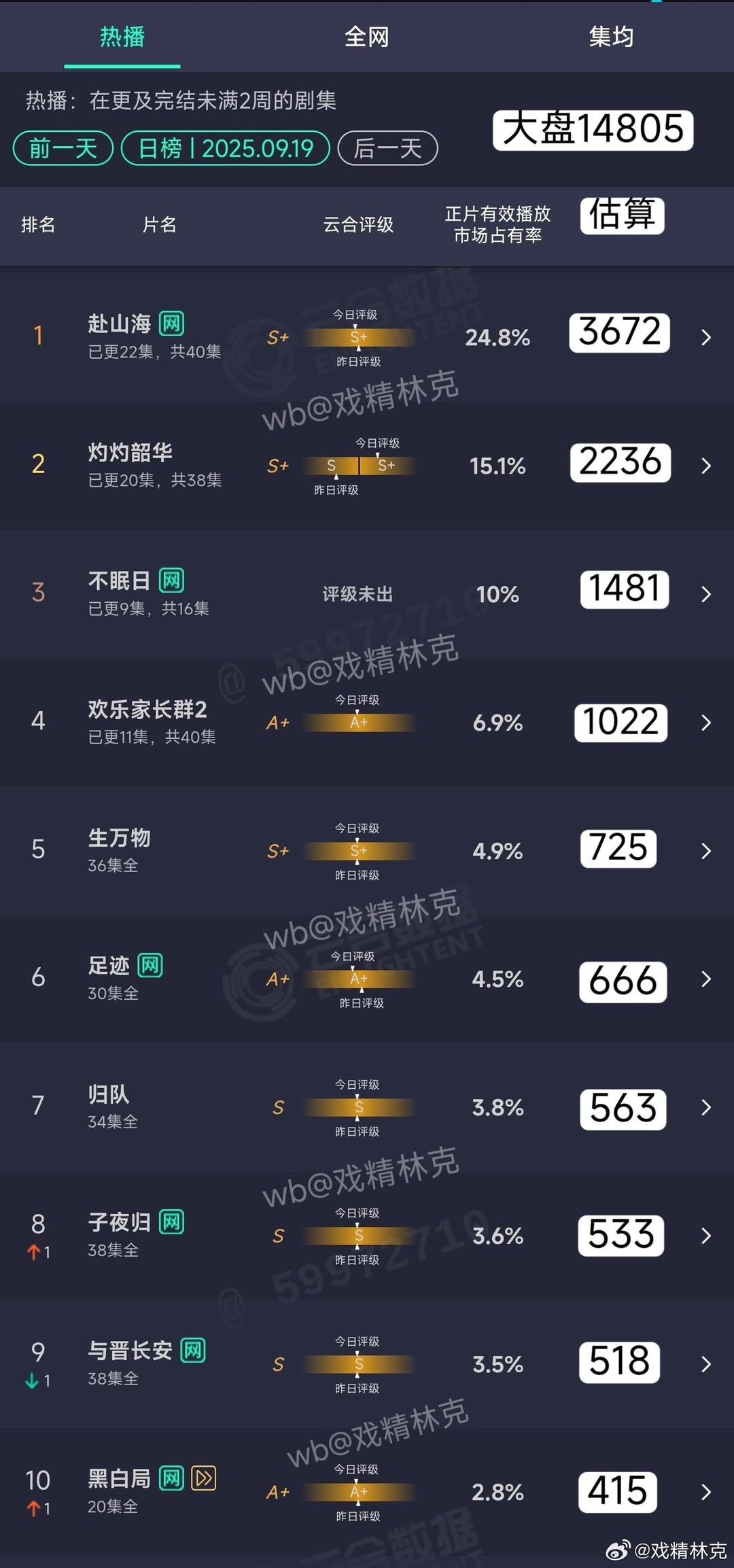Switch to the 全网 tab
This screenshot has height=1568, width=734.
(x=366, y=37)
